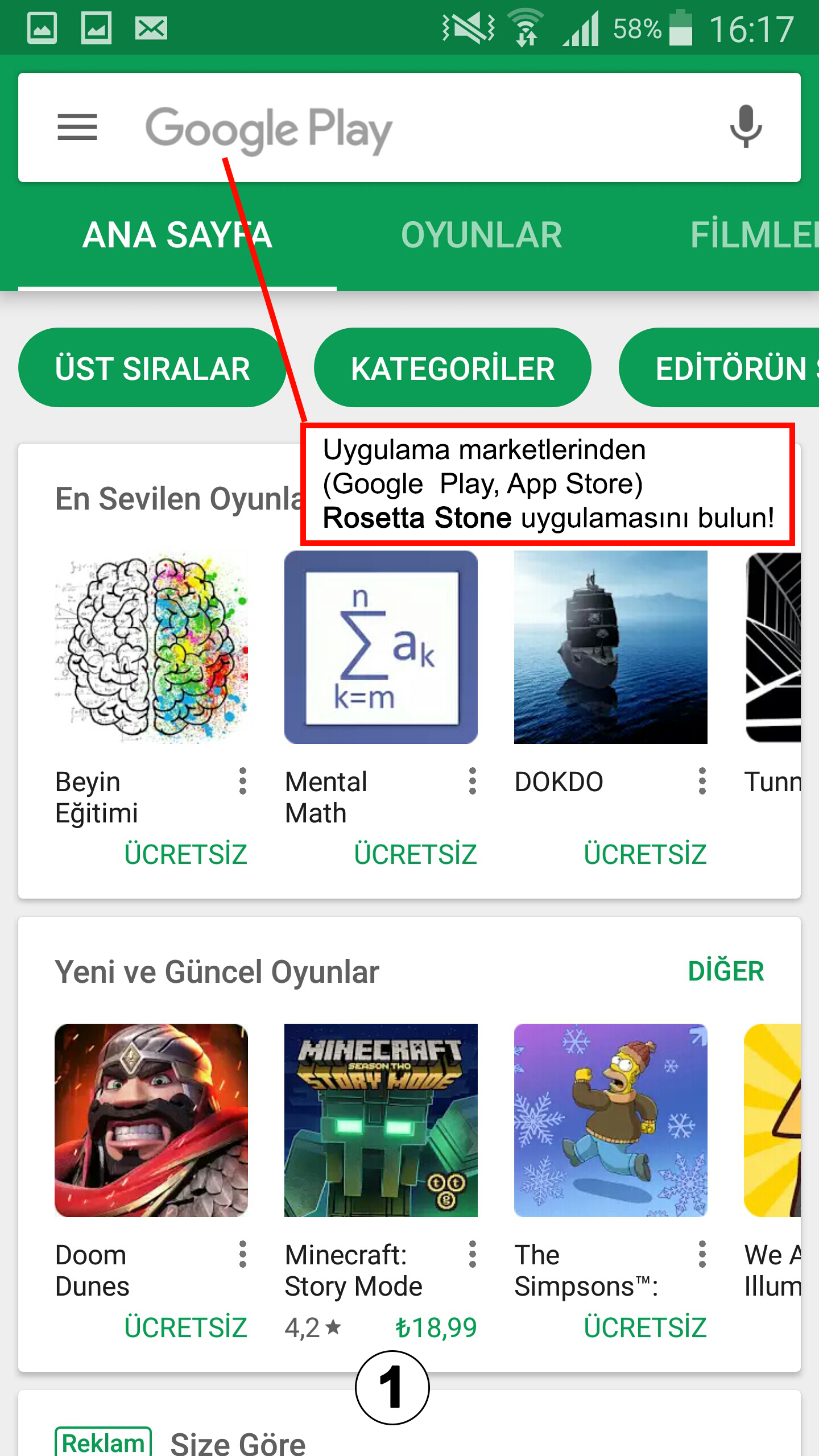Open overflow menu for The Simpsons
The width and height of the screenshot is (819, 1456).
[702, 1255]
